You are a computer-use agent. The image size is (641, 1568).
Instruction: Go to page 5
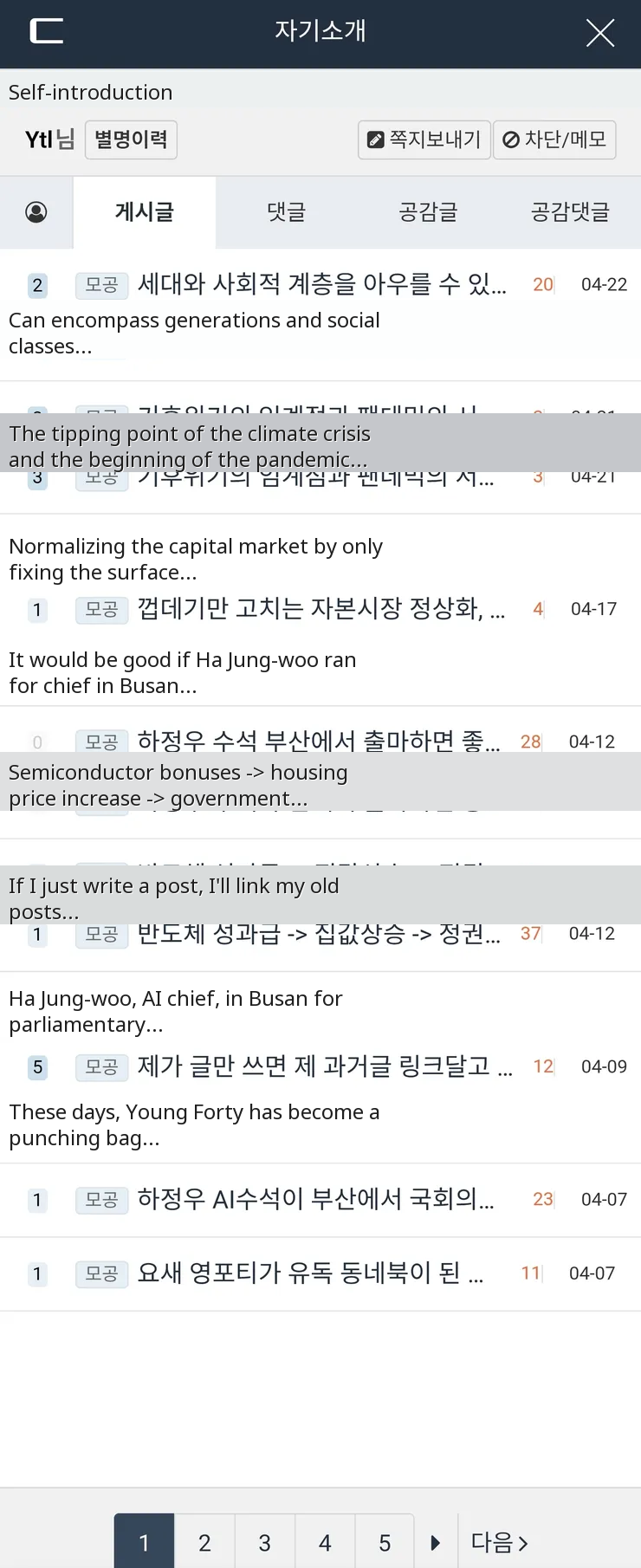385,1542
